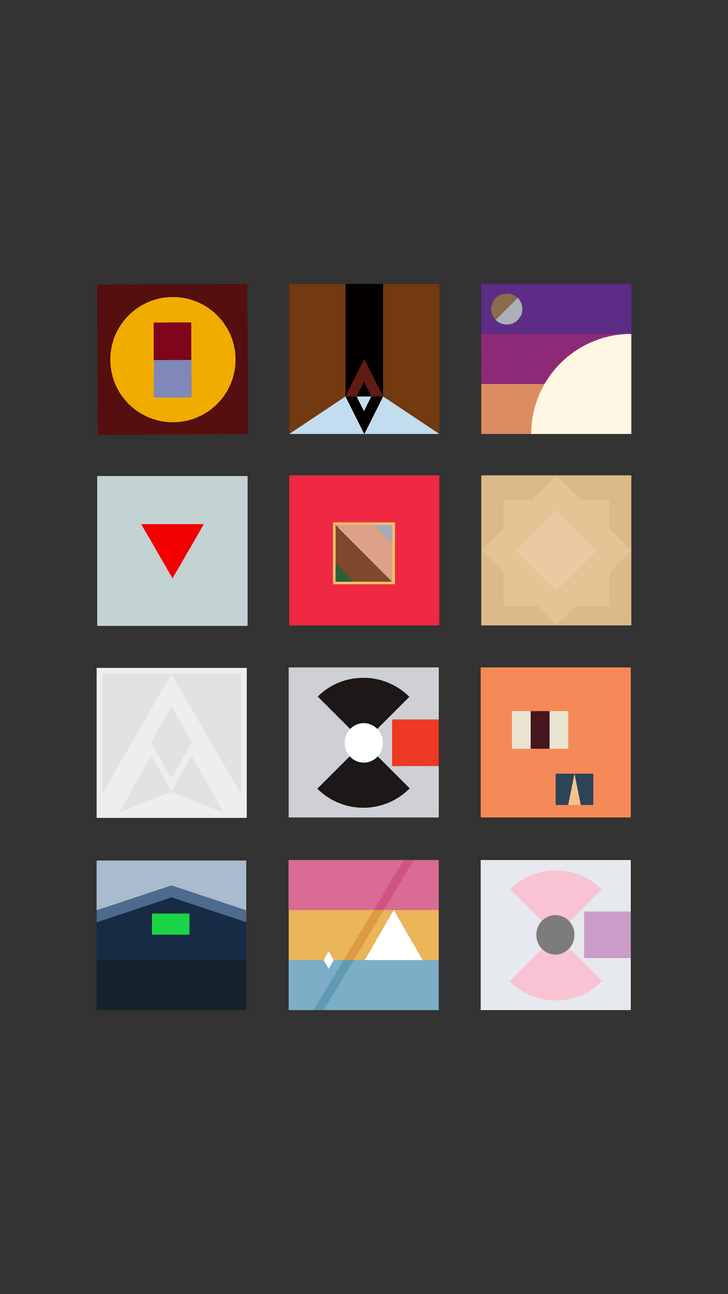Screen dimensions: 728x1294
Task: Open the red tile with small framed square
Action: 364,551
